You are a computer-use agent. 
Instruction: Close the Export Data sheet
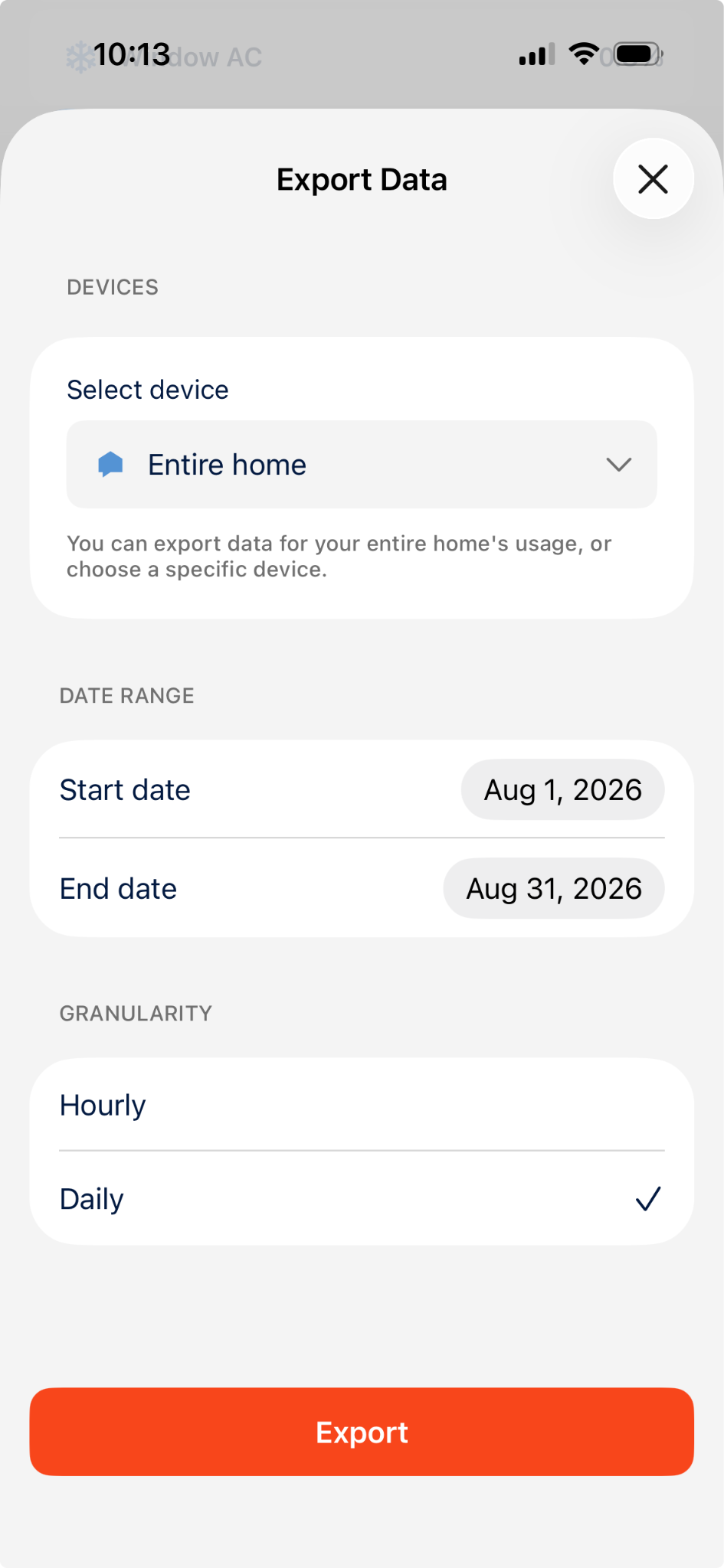(x=653, y=179)
